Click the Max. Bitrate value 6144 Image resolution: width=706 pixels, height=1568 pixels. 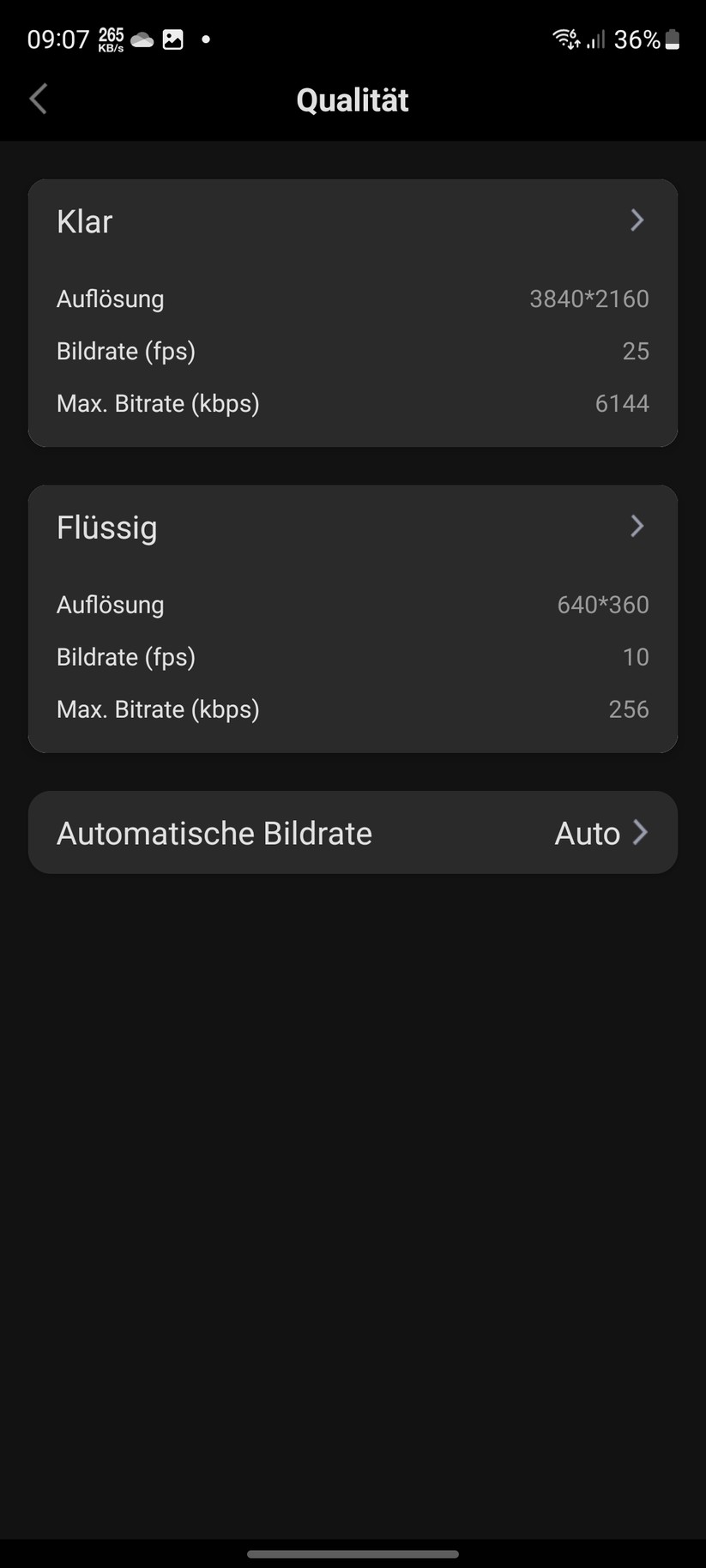point(622,403)
